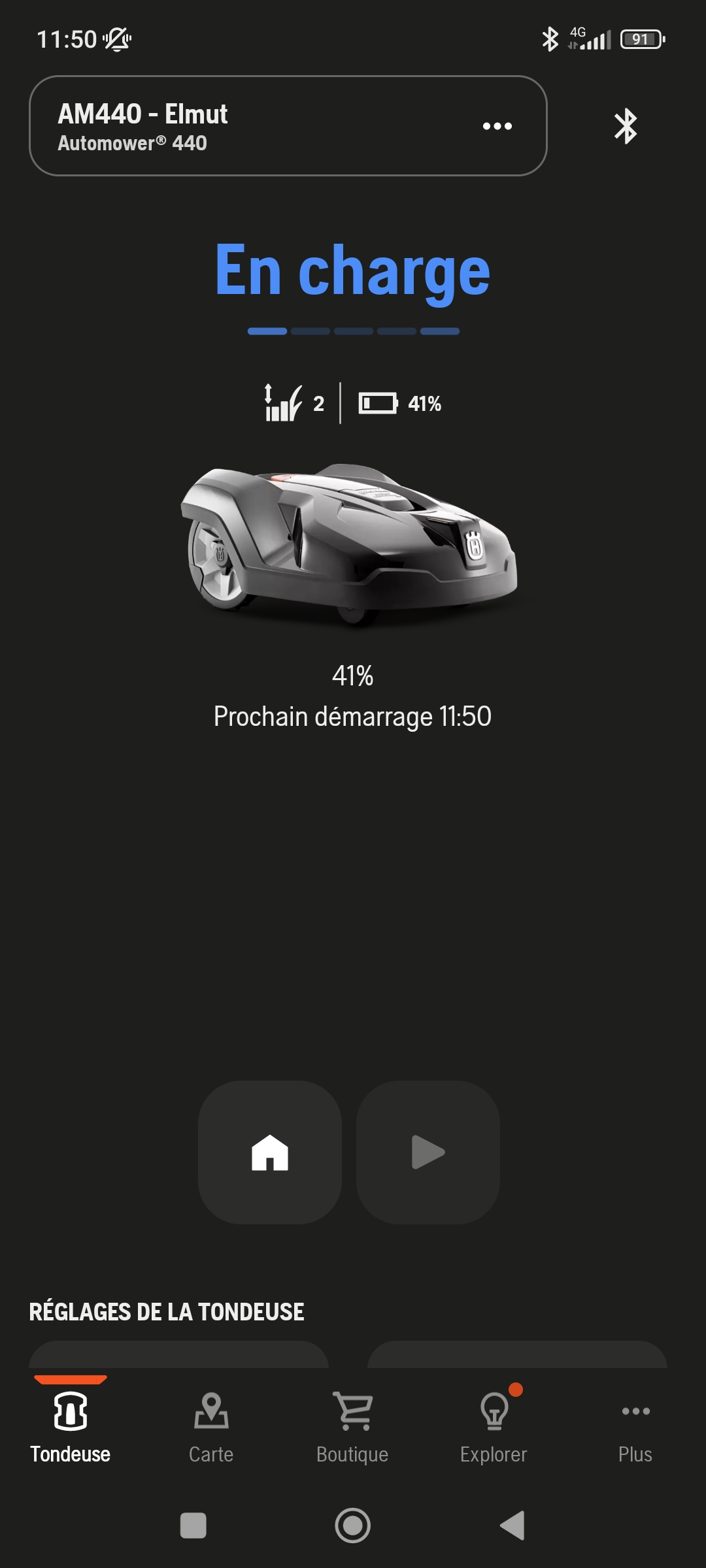Tap the Bluetooth connection icon
The width and height of the screenshot is (706, 1568).
tap(626, 126)
